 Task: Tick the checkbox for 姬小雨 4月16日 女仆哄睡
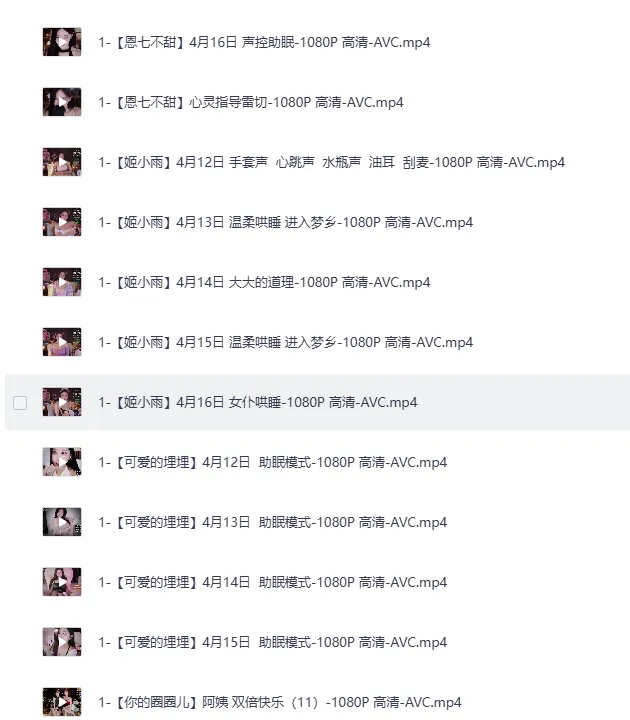[x=20, y=402]
